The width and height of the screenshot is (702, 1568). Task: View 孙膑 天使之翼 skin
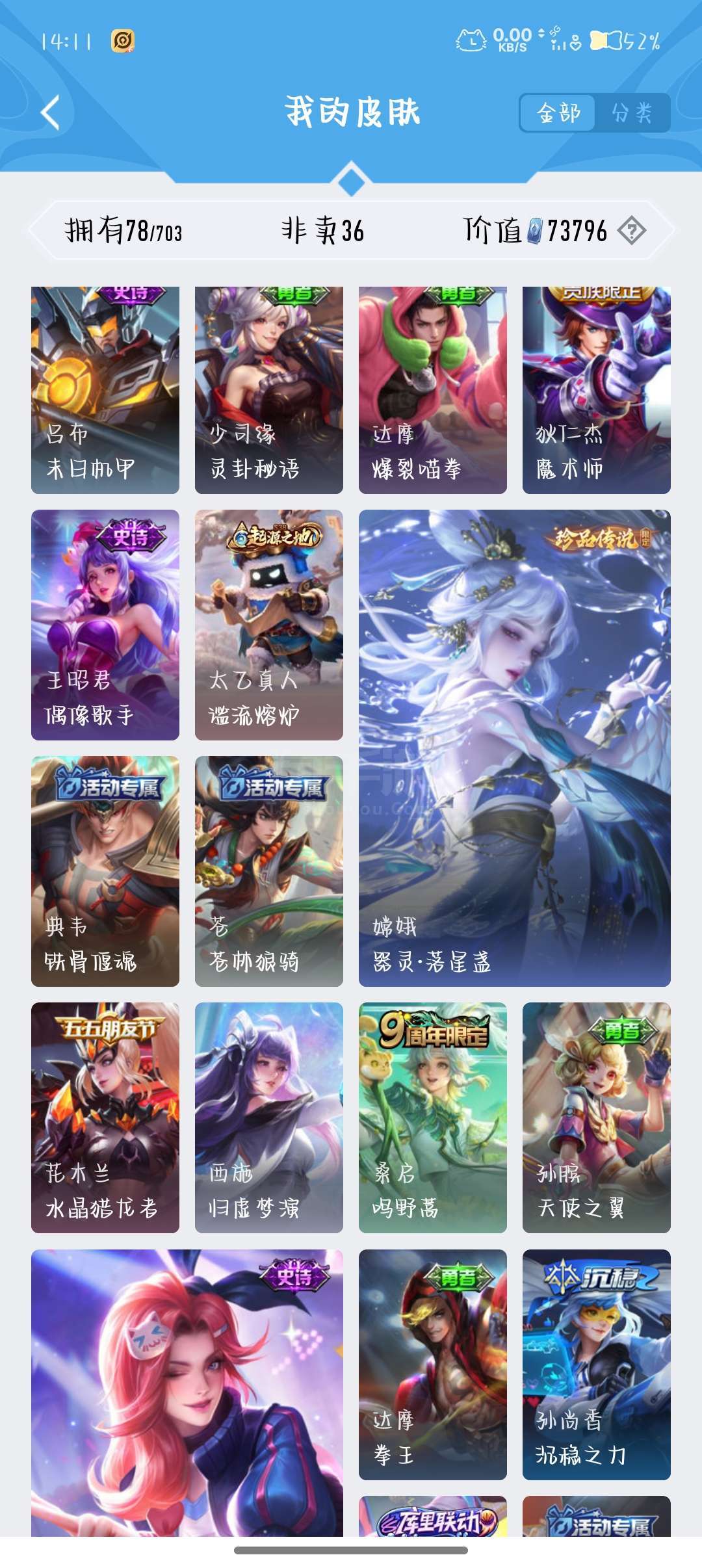point(597,1117)
